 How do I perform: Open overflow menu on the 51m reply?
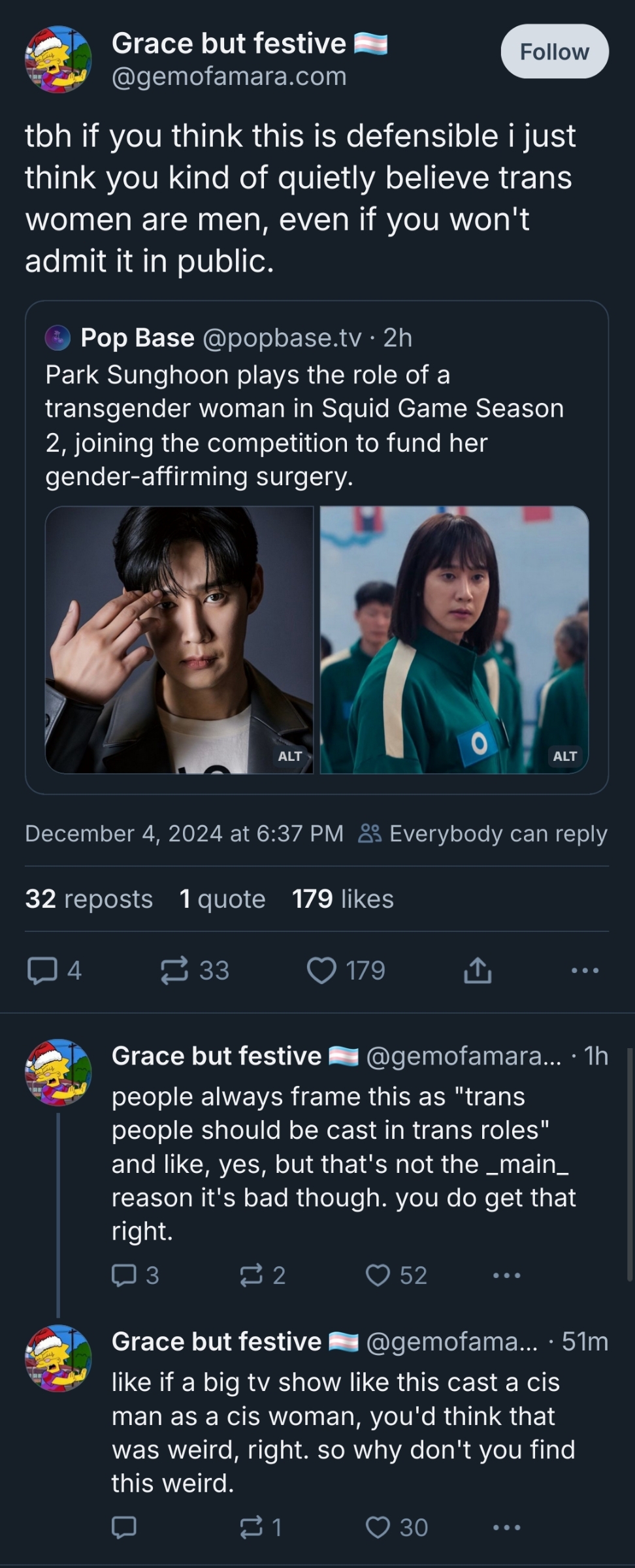click(506, 1528)
